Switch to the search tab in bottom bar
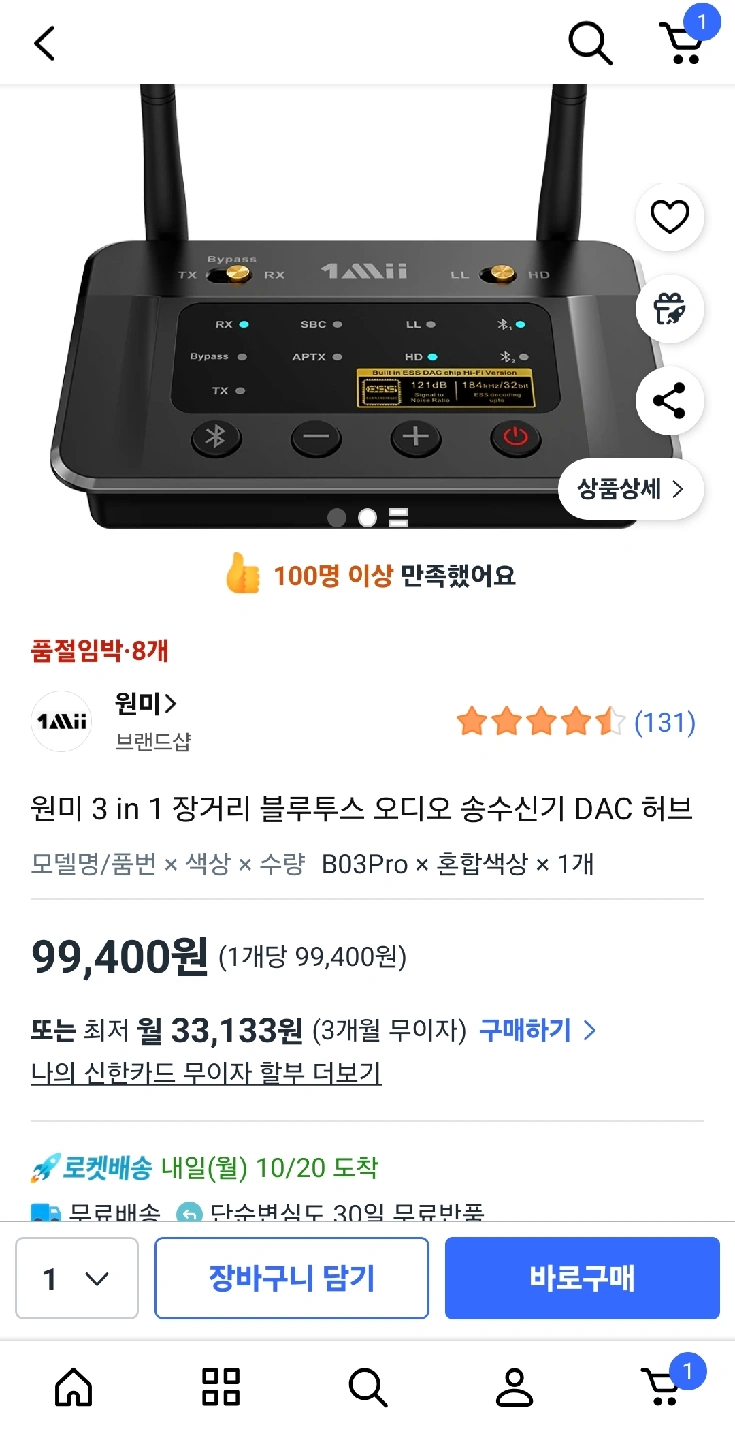 (x=368, y=1387)
